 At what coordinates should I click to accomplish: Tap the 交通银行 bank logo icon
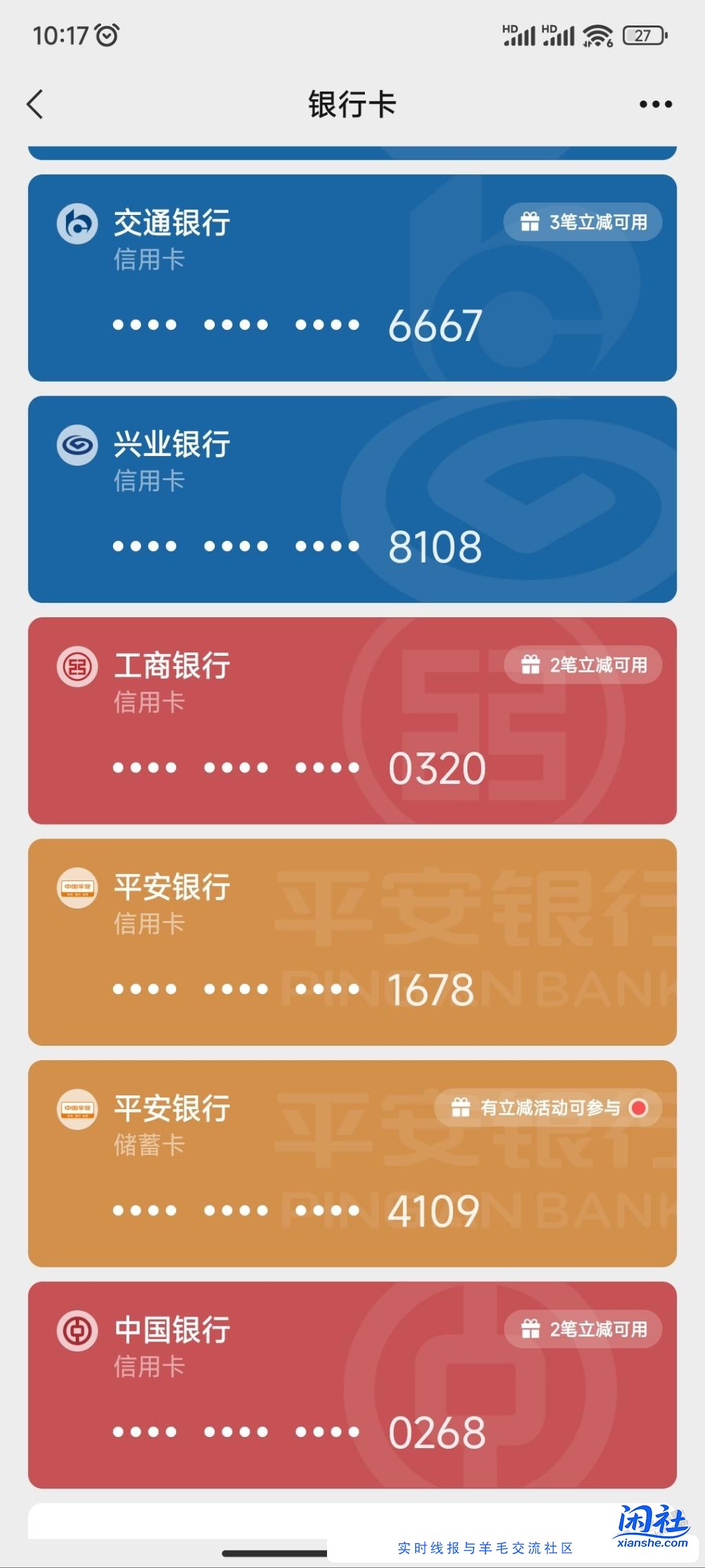[76, 223]
